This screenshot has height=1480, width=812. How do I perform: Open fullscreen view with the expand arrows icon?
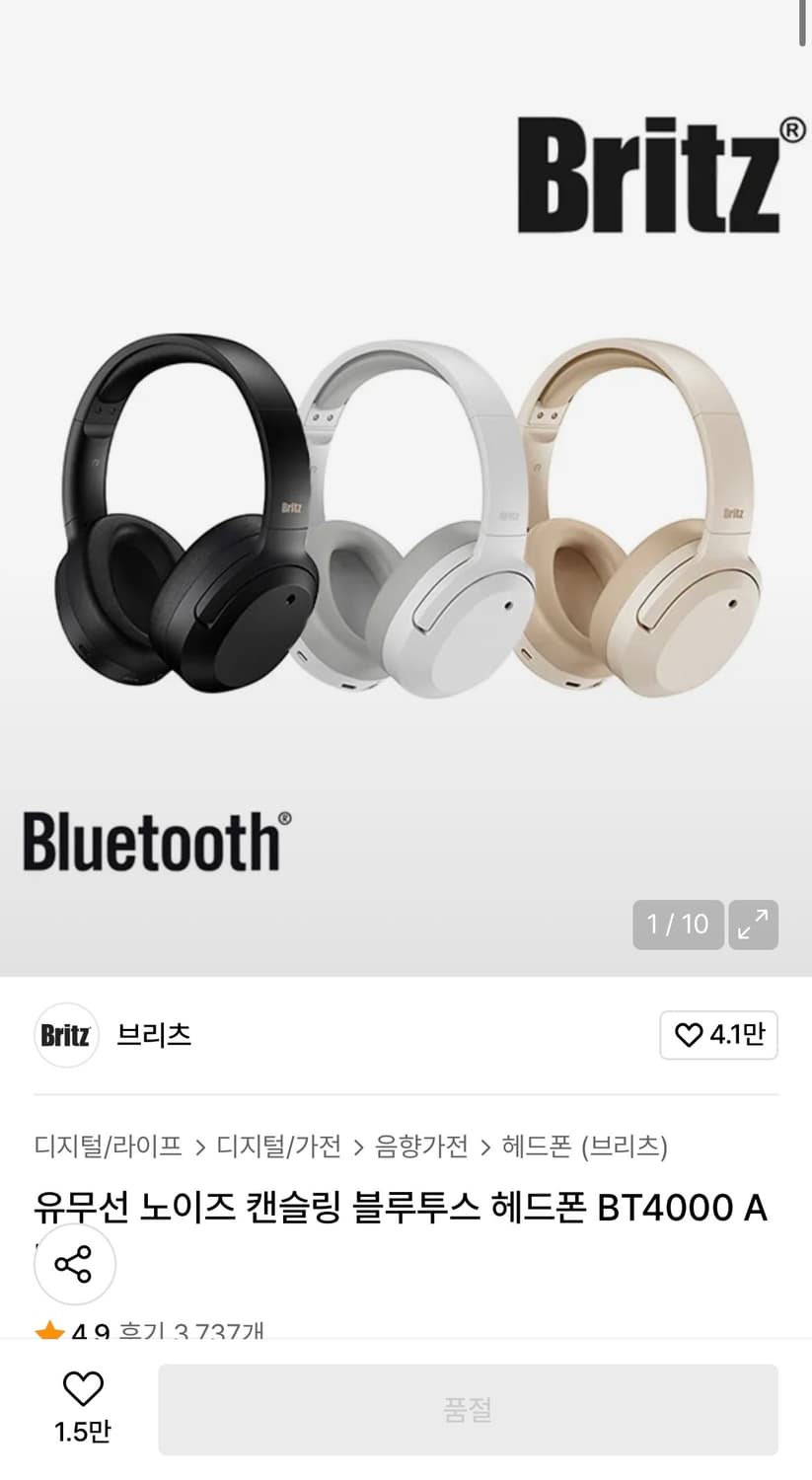(753, 925)
